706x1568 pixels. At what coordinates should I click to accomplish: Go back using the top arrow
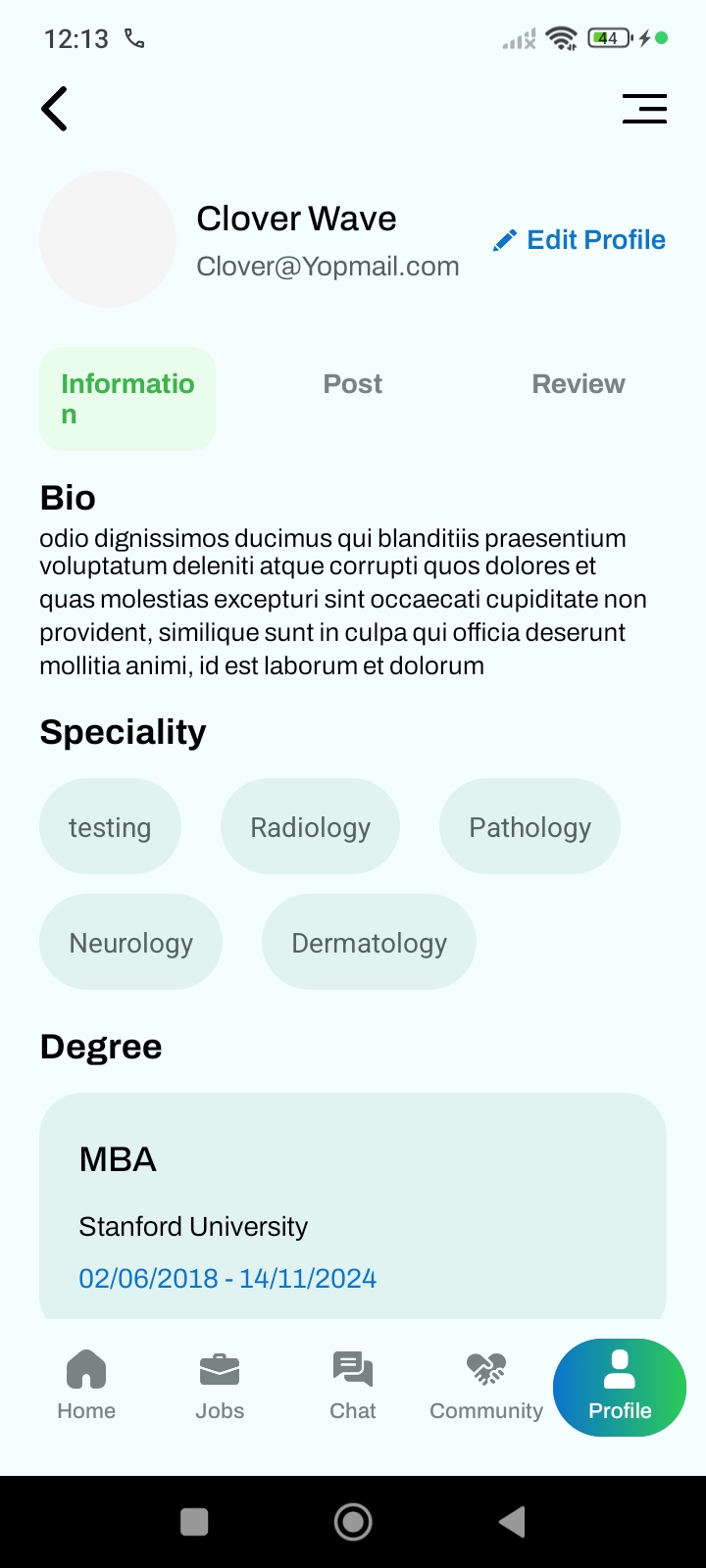55,109
